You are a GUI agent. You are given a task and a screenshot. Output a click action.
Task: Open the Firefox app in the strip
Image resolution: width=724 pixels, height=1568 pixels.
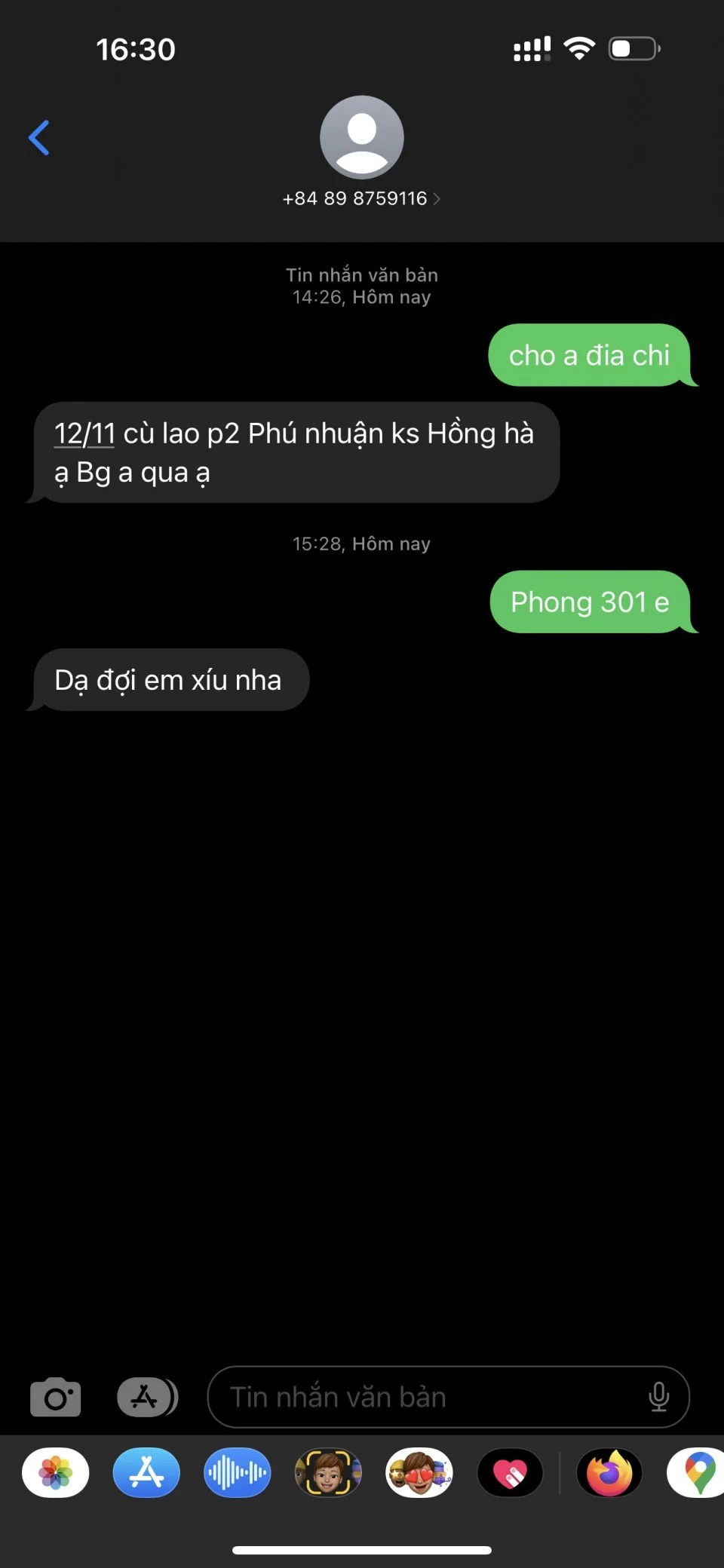click(x=609, y=1473)
